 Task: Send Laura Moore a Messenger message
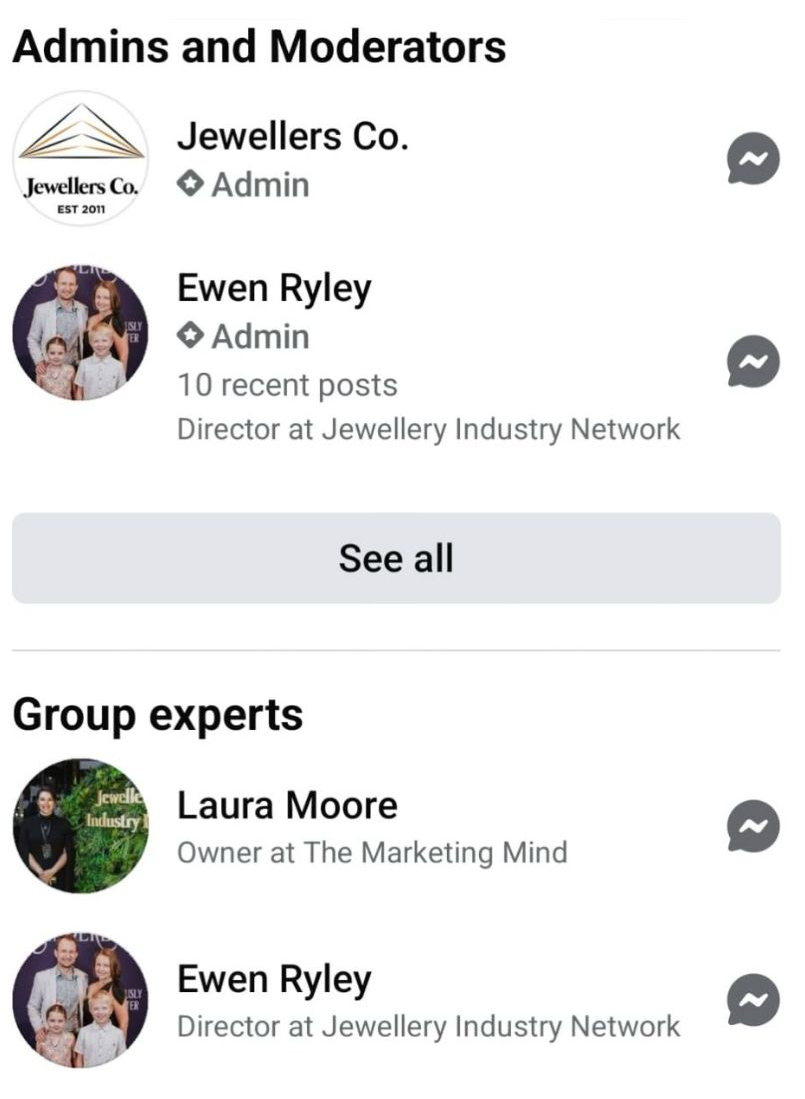(x=751, y=827)
